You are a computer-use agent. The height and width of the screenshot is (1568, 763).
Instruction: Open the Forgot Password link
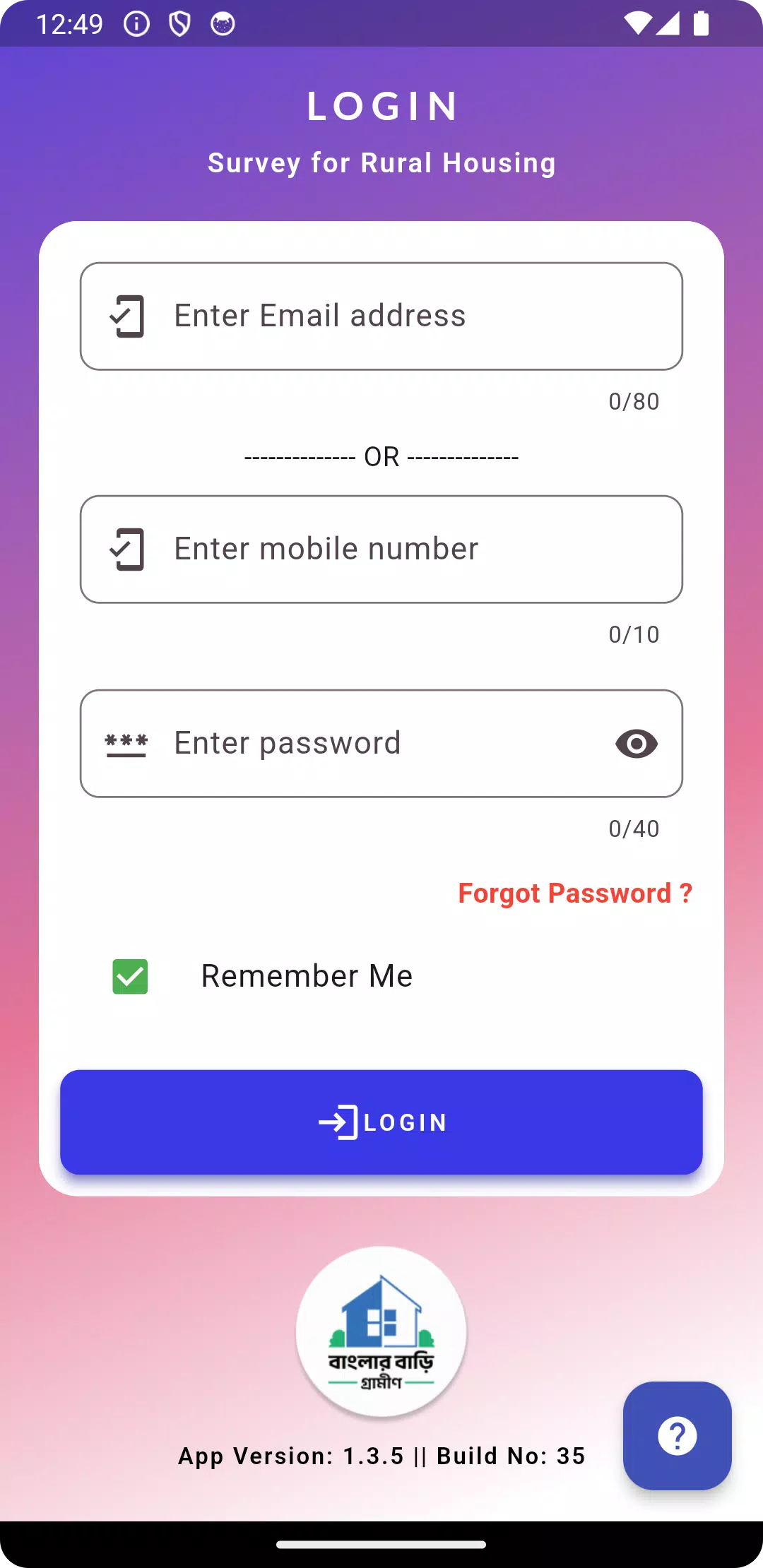(574, 893)
